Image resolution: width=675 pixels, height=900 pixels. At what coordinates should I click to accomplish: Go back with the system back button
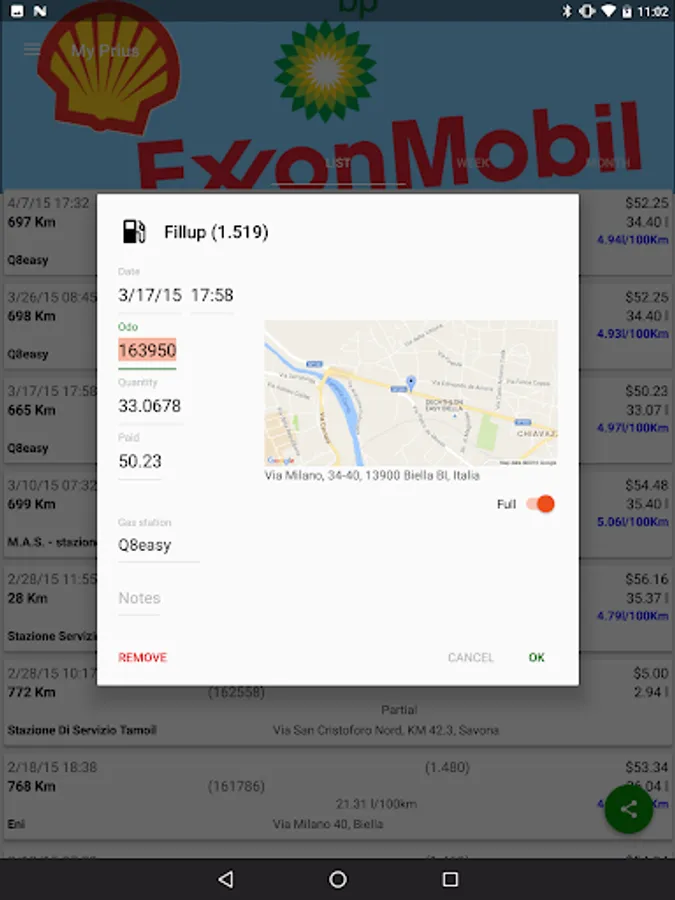[225, 879]
